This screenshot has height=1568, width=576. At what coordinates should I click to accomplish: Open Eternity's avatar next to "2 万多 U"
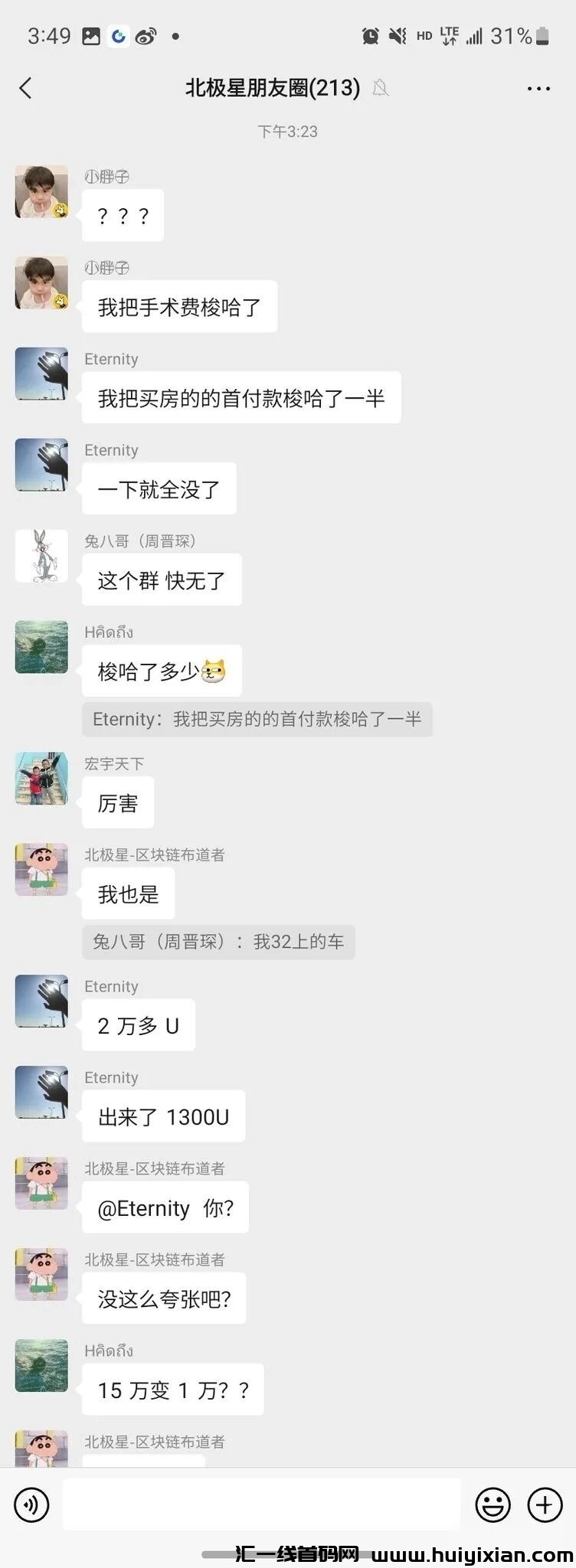click(41, 1001)
